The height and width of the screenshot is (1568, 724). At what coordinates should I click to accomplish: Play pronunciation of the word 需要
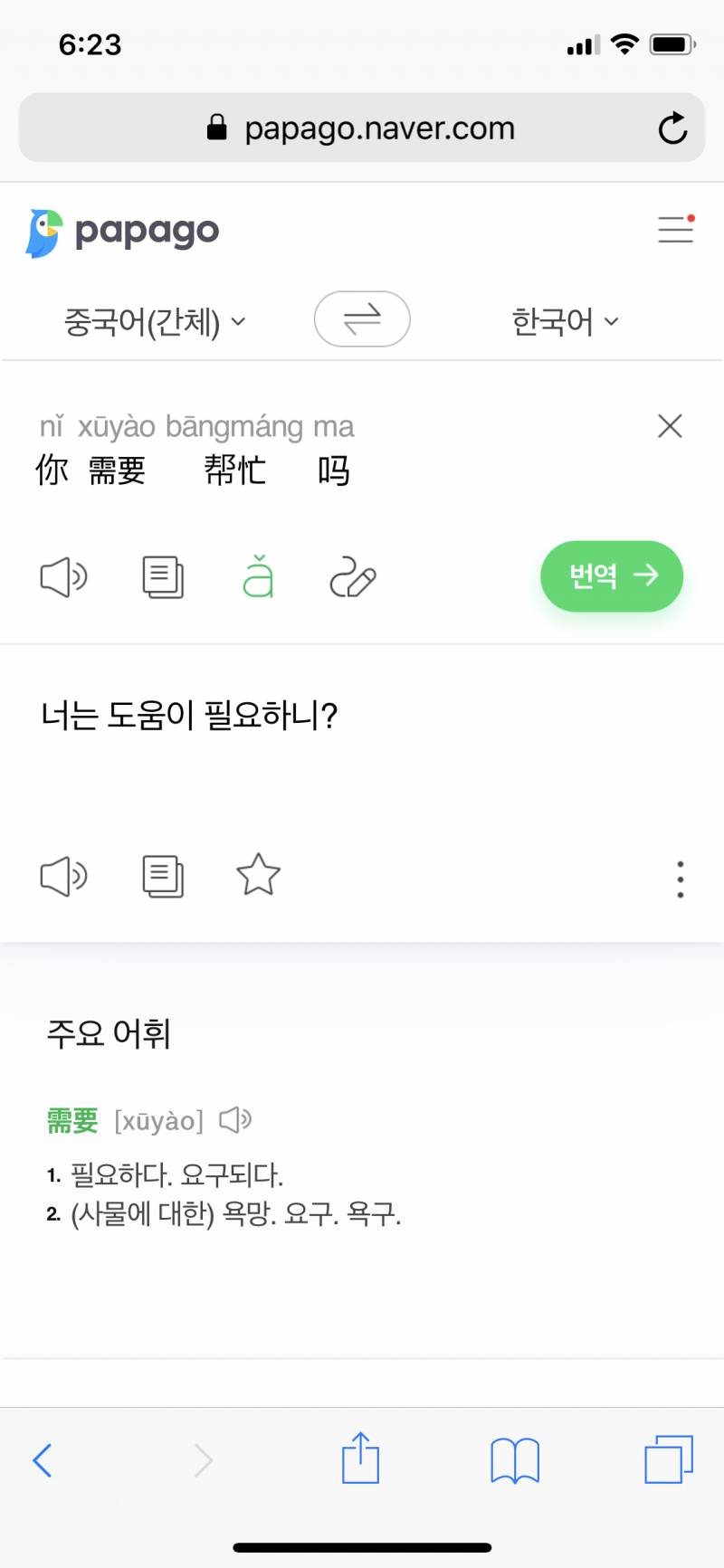tap(235, 1119)
